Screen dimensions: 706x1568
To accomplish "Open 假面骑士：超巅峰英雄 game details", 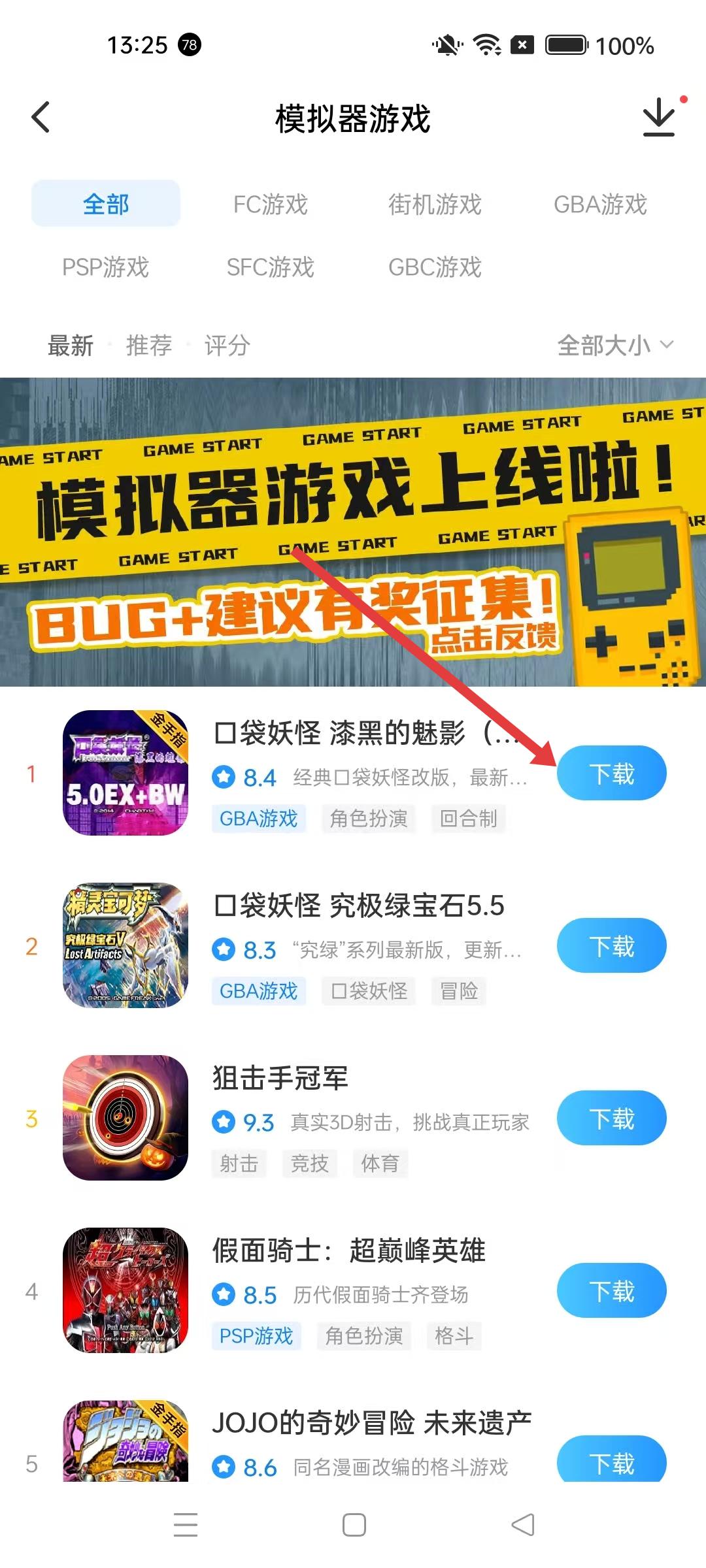I will pos(348,1250).
